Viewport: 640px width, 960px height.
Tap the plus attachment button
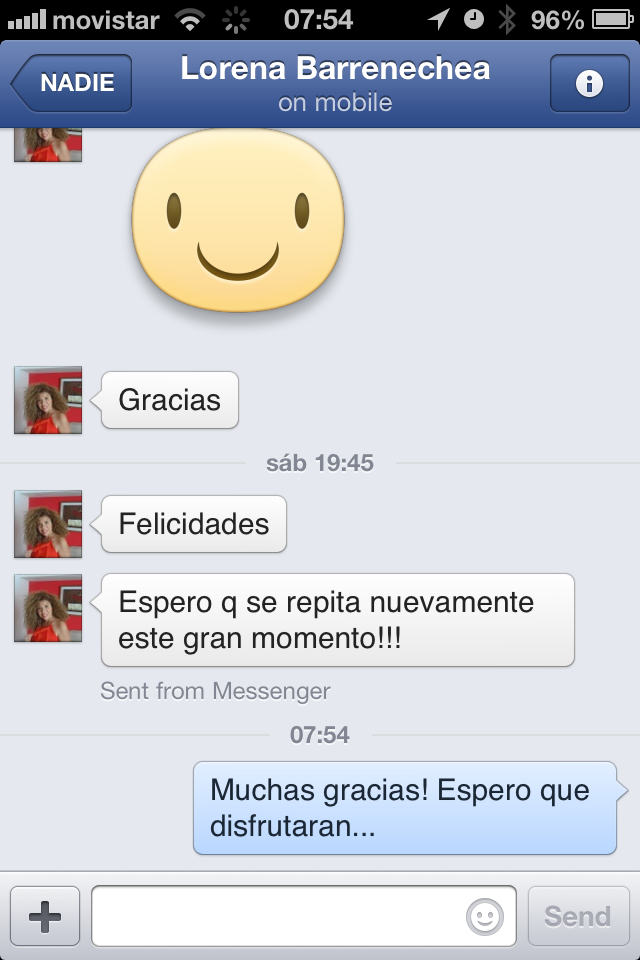pos(45,916)
